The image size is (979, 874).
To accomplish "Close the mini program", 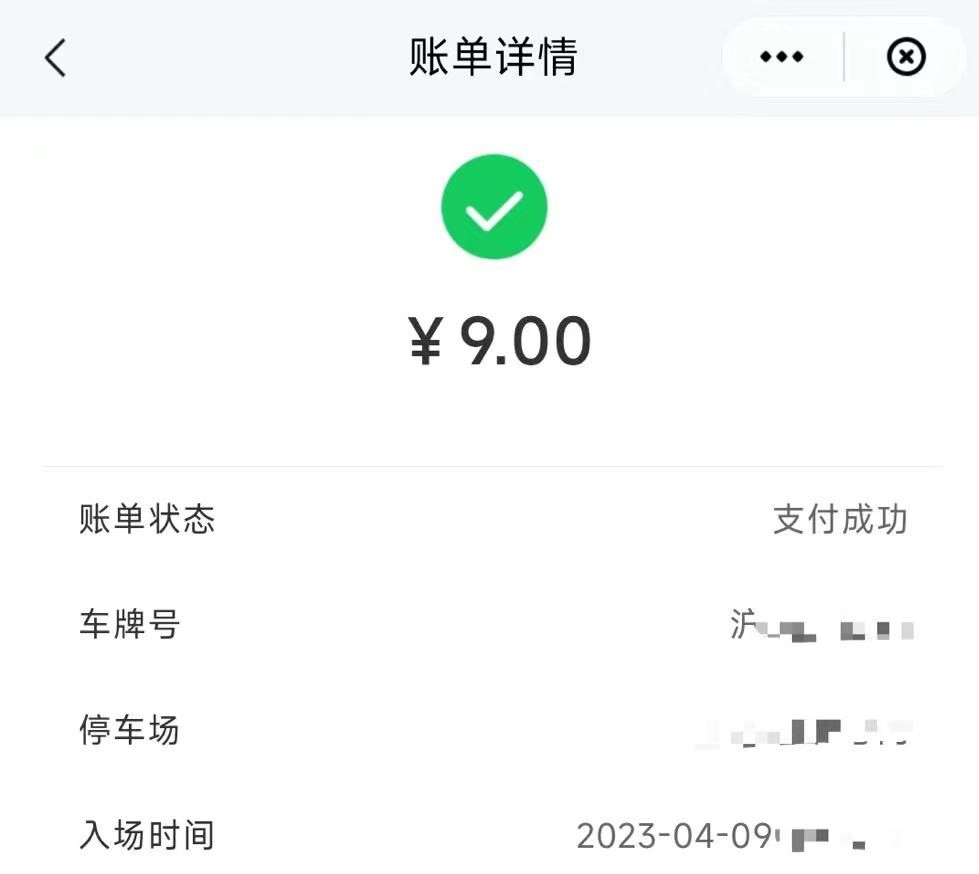I will click(x=906, y=58).
